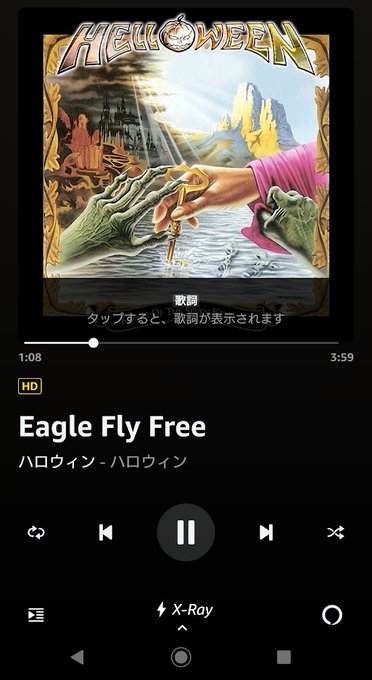Skip to the next track
372x680 pixels.
click(266, 533)
